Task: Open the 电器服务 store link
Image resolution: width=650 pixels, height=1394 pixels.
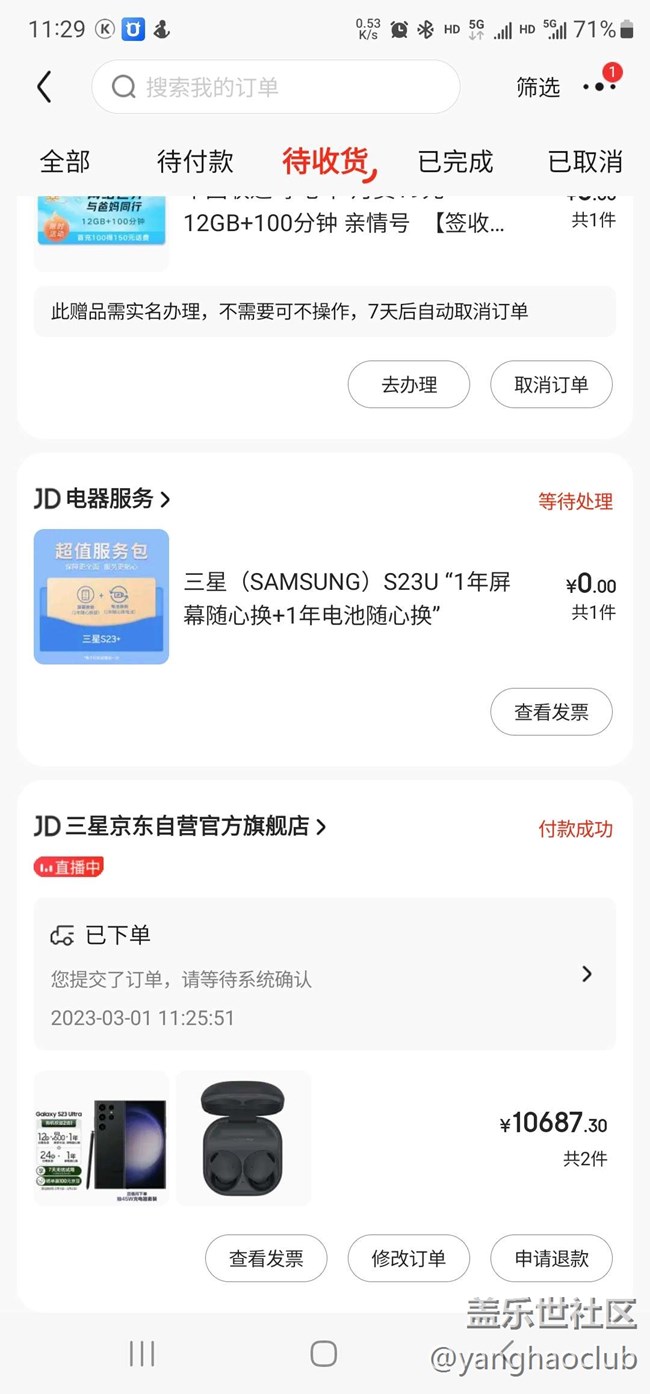Action: coord(103,498)
